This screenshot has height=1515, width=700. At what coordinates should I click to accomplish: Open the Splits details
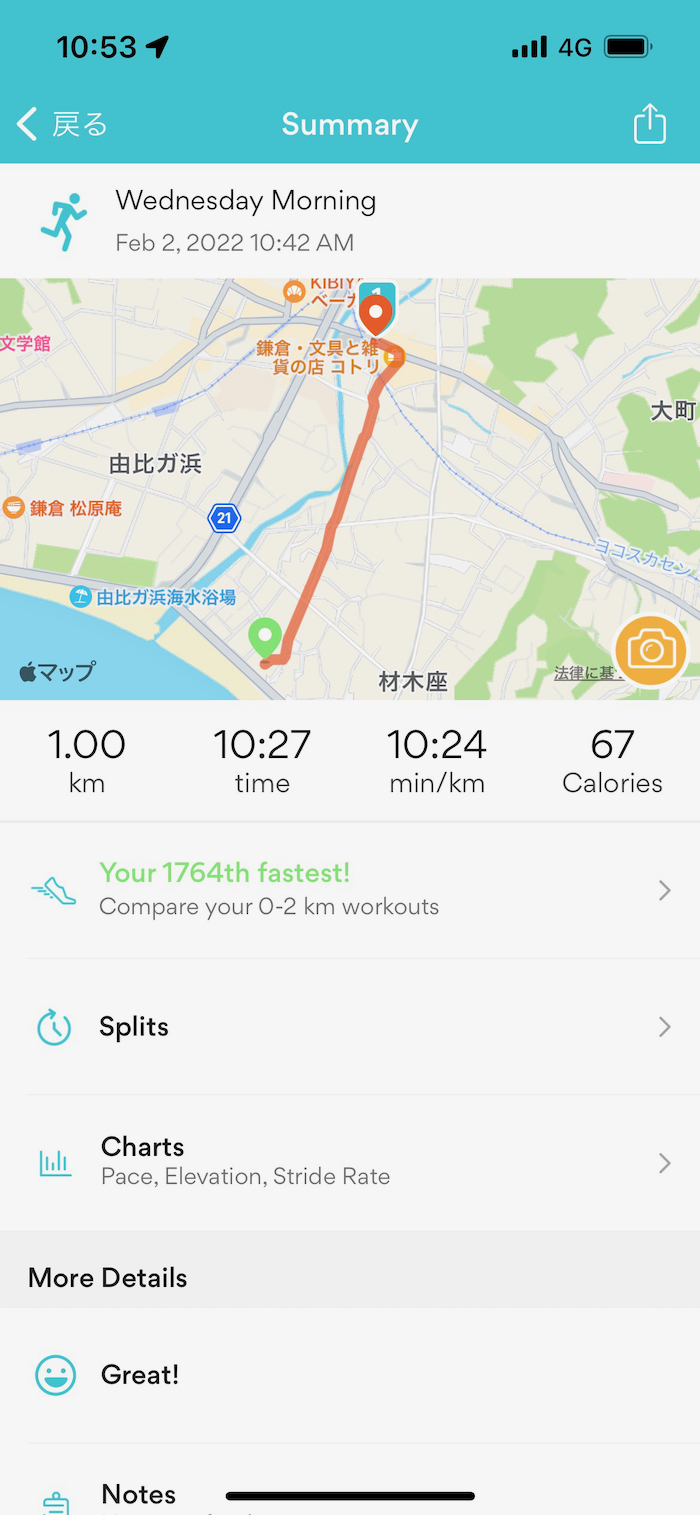(350, 1027)
